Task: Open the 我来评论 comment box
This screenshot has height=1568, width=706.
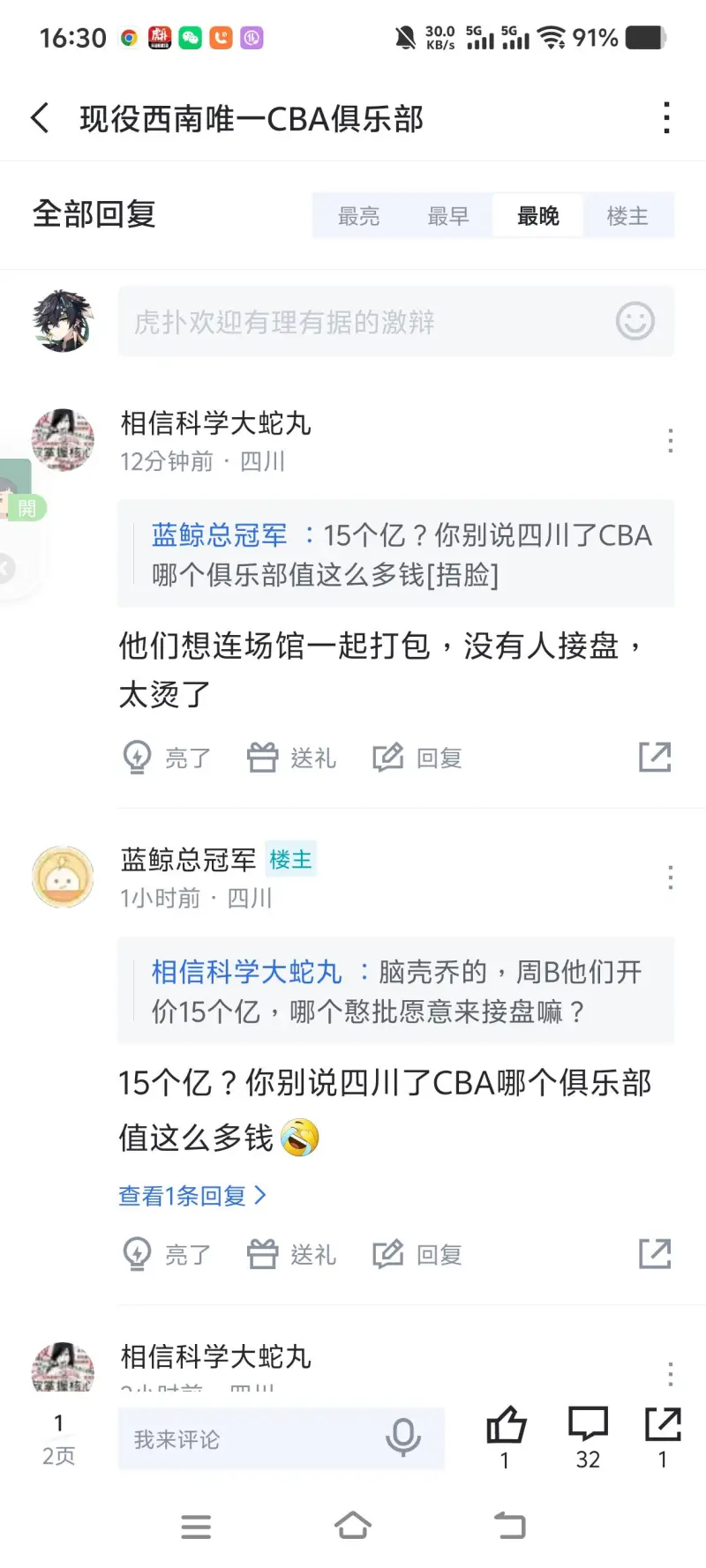Action: 256,1439
